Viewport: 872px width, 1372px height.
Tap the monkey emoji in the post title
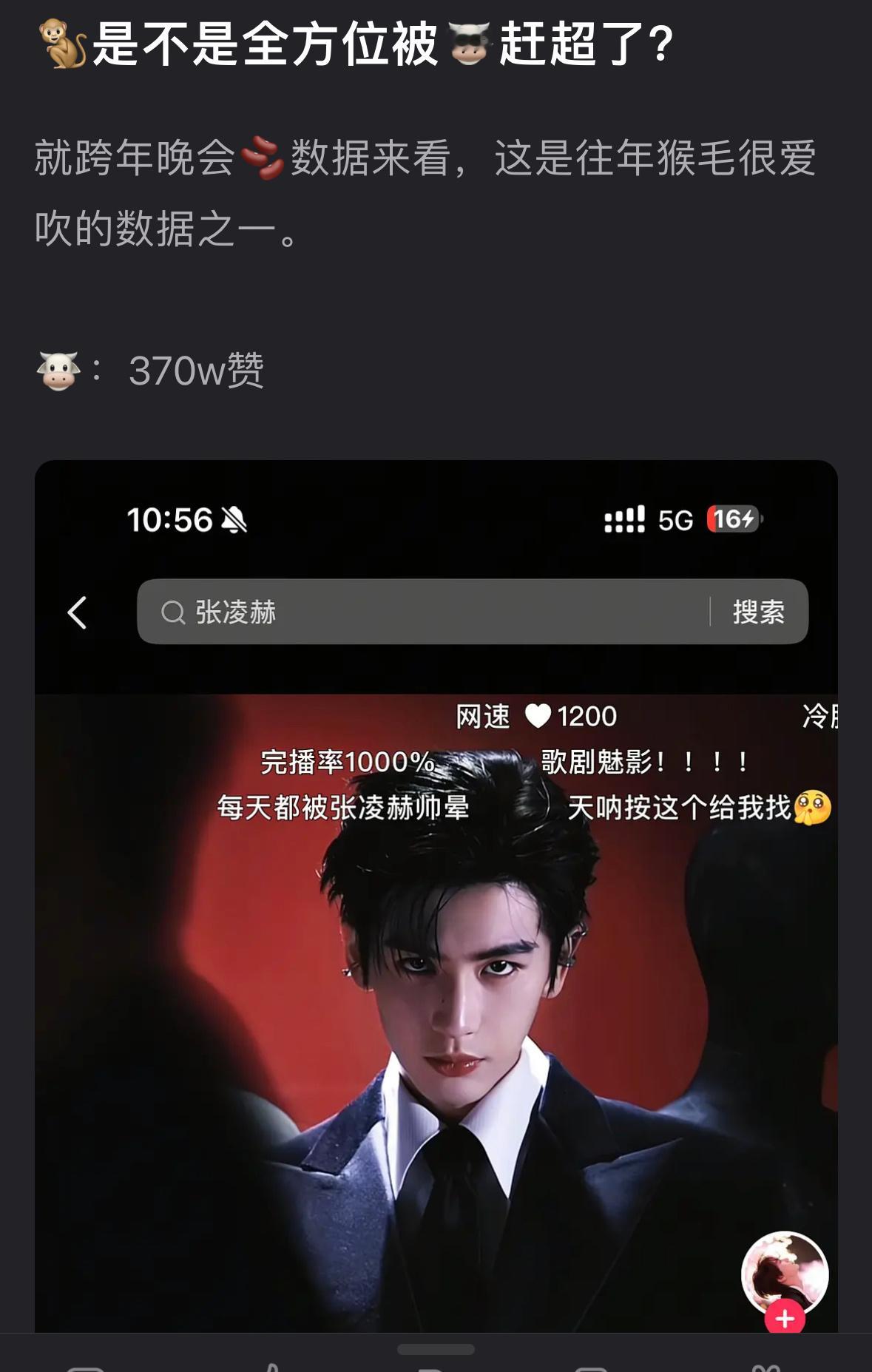[x=56, y=43]
